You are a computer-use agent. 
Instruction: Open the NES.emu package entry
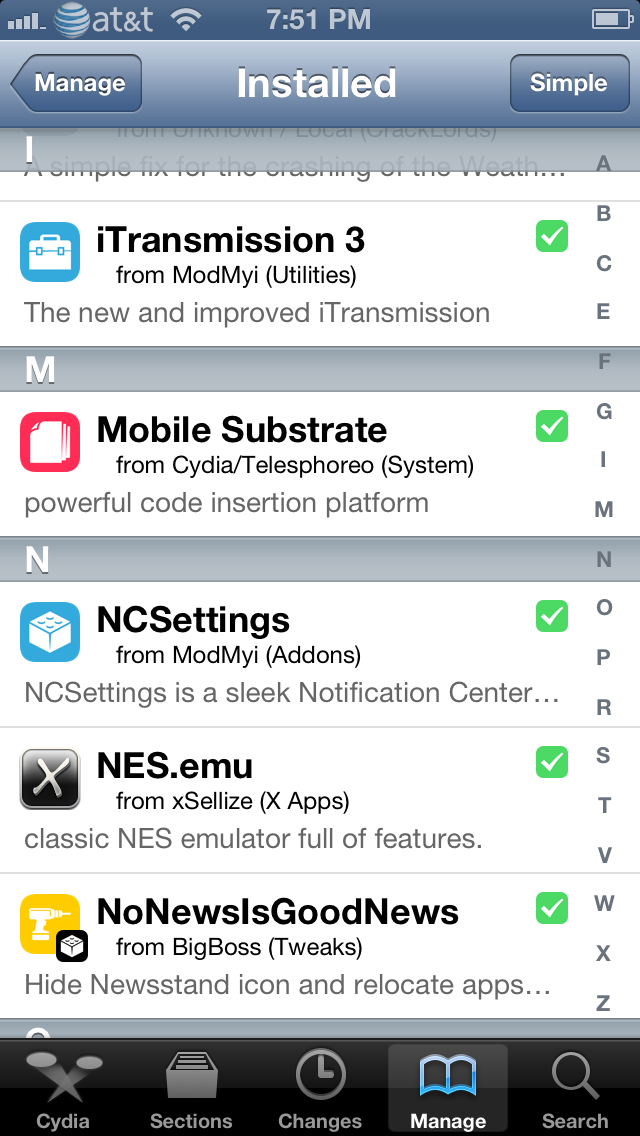[x=320, y=800]
